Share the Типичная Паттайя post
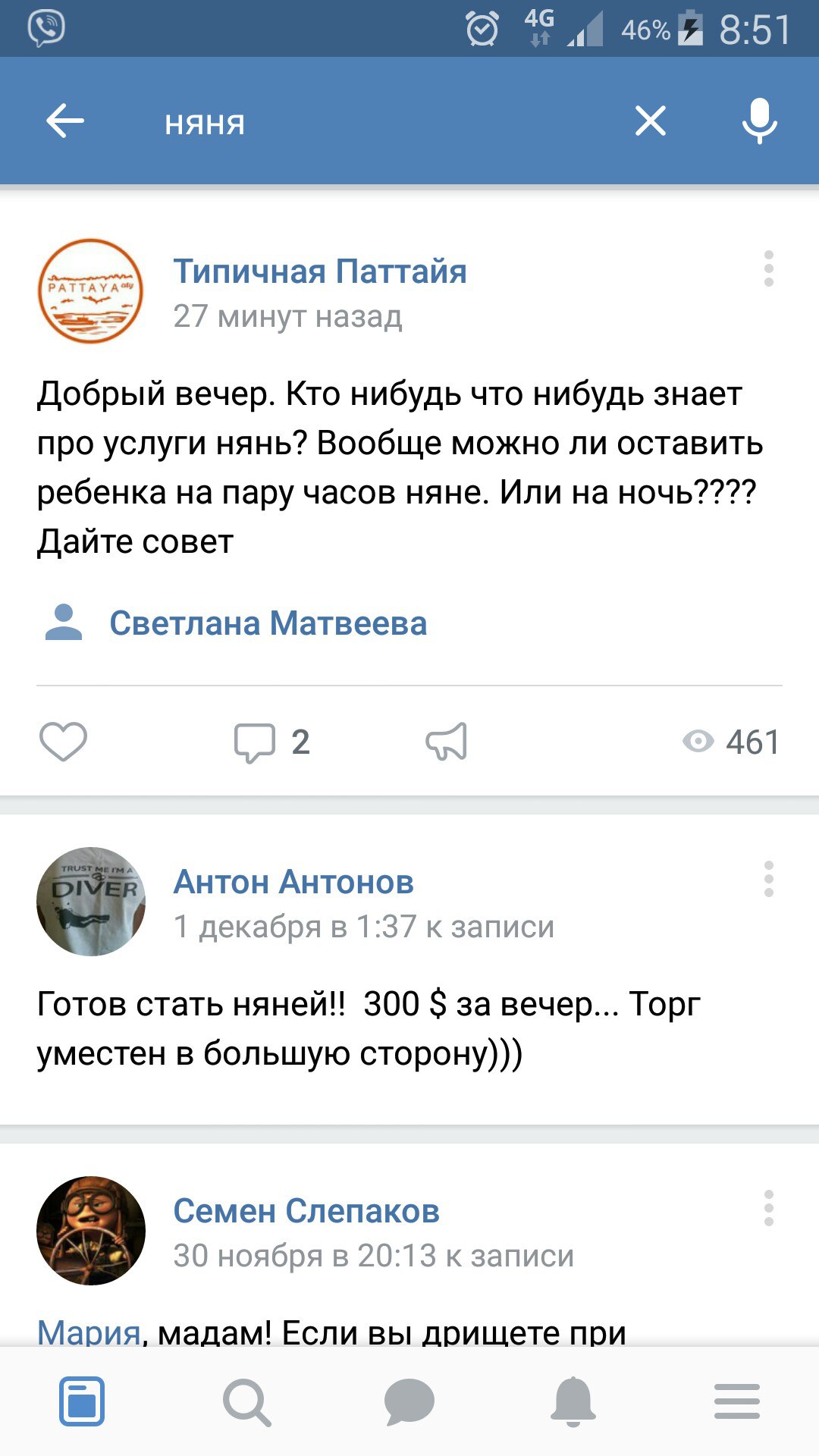Screen dimensions: 819x1456 447,742
